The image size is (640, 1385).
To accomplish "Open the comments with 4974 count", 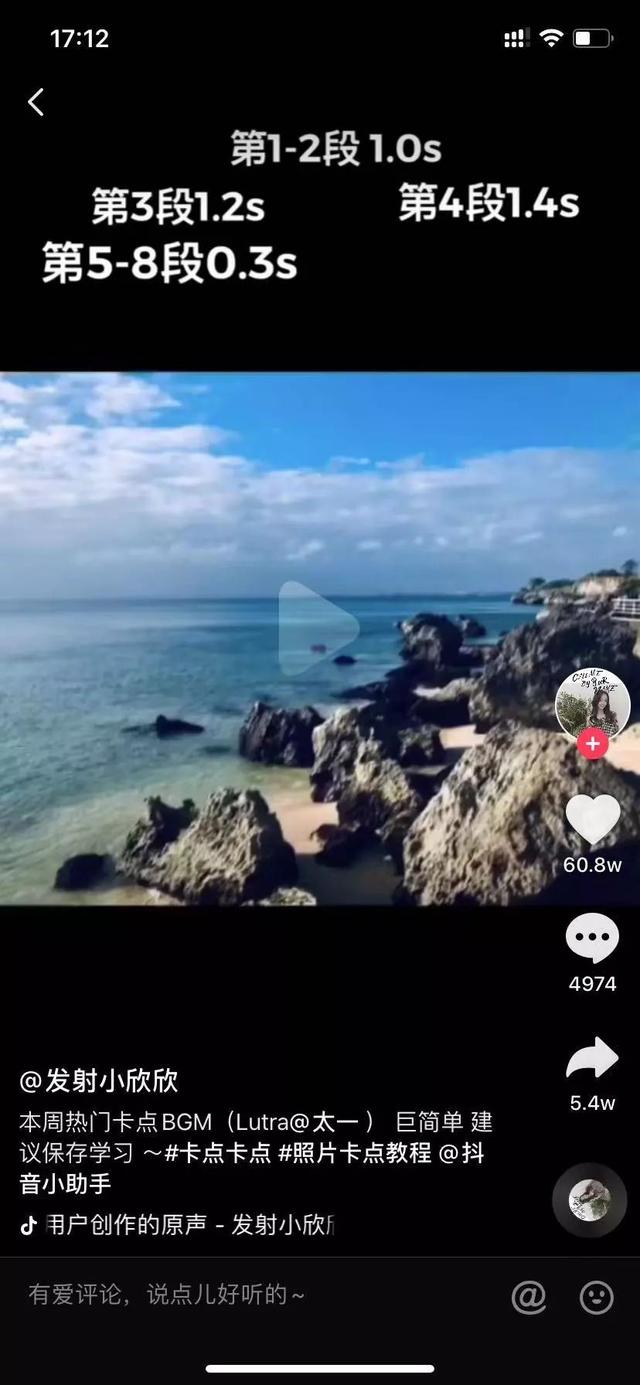I will pyautogui.click(x=592, y=940).
